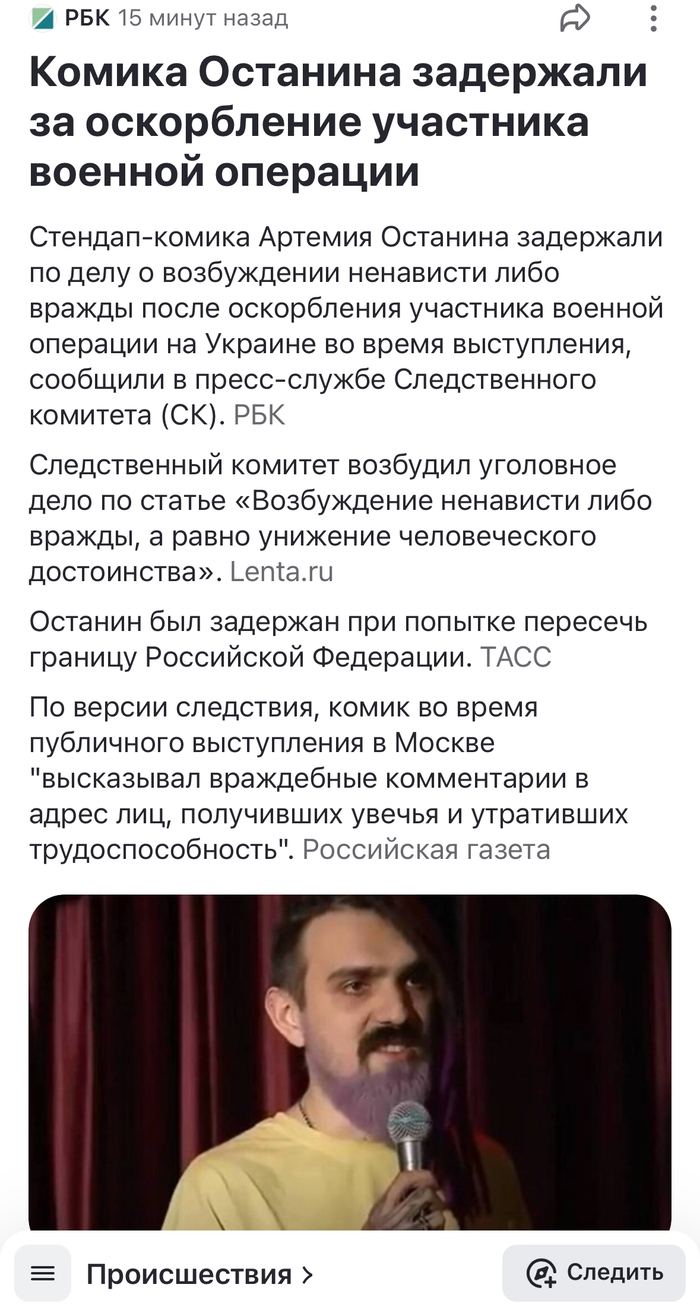Open the article headline about Останин
The width and height of the screenshot is (700, 1316).
(340, 123)
